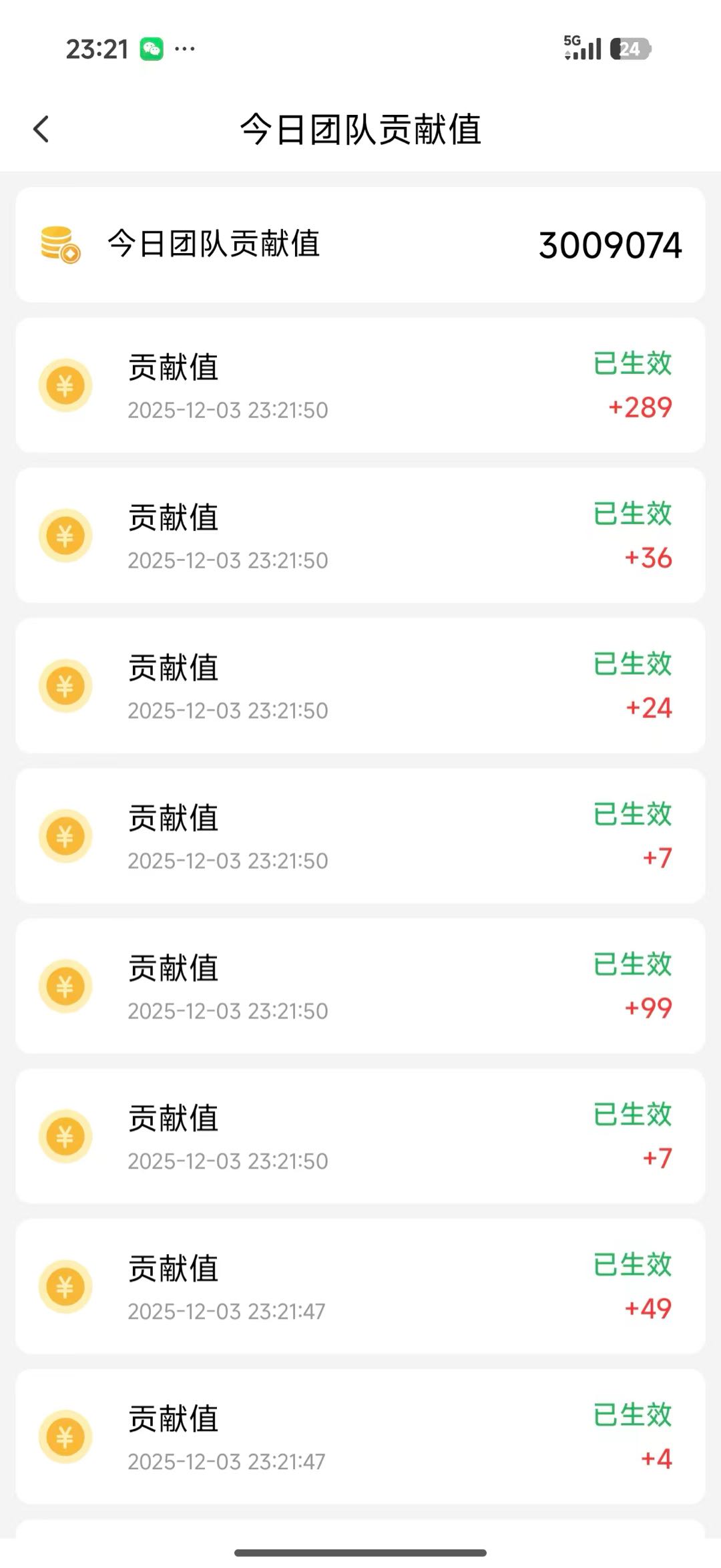Tap the coin icon on the +49 entry
The width and height of the screenshot is (721, 1568).
coord(65,1287)
